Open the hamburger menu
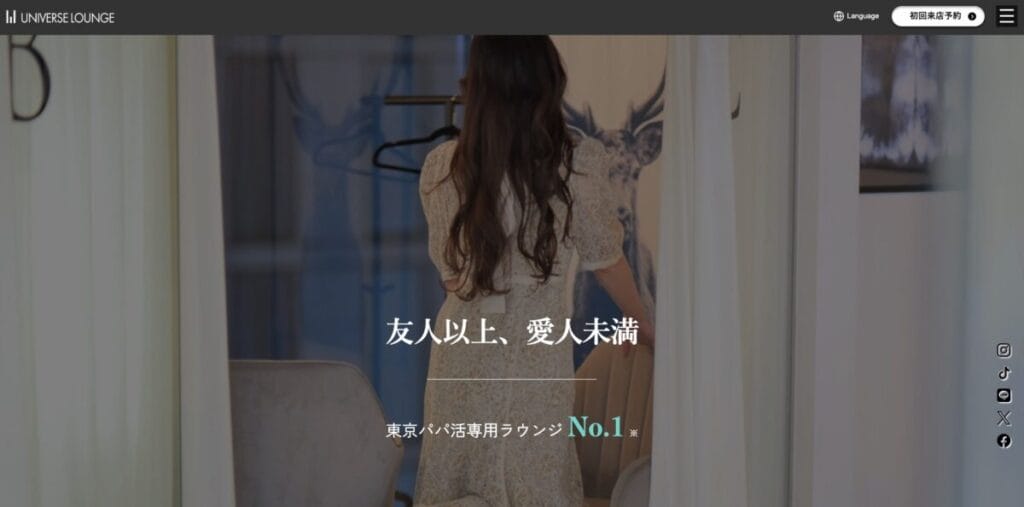 1006,16
